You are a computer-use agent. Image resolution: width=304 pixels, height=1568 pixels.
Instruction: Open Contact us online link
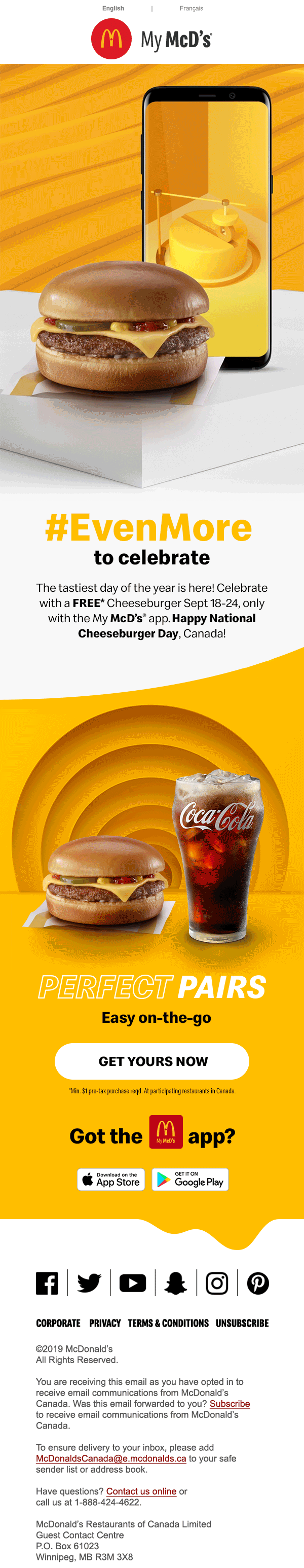pyautogui.click(x=141, y=1491)
